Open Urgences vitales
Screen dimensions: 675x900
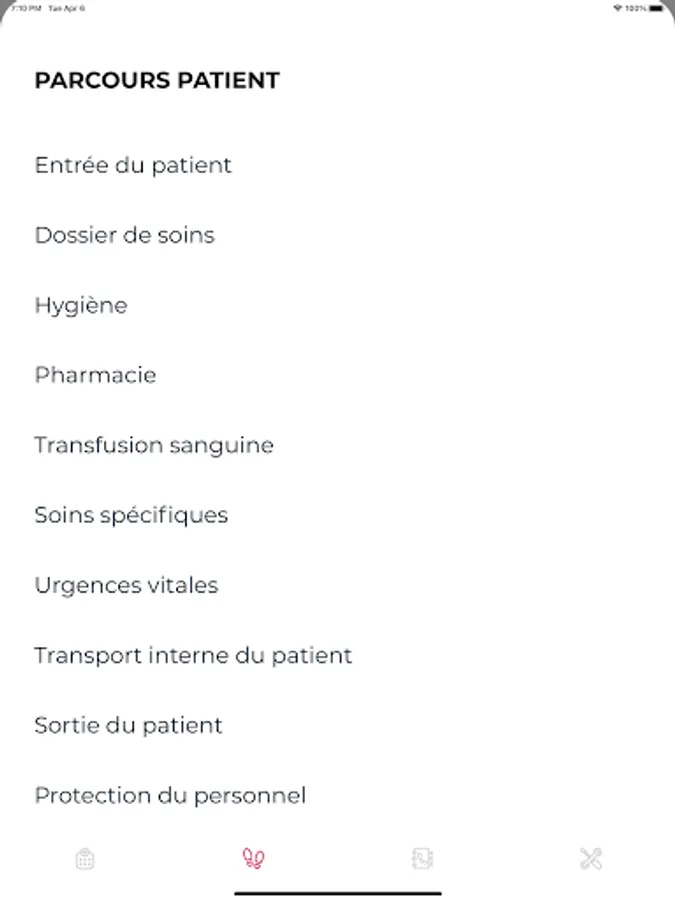126,585
